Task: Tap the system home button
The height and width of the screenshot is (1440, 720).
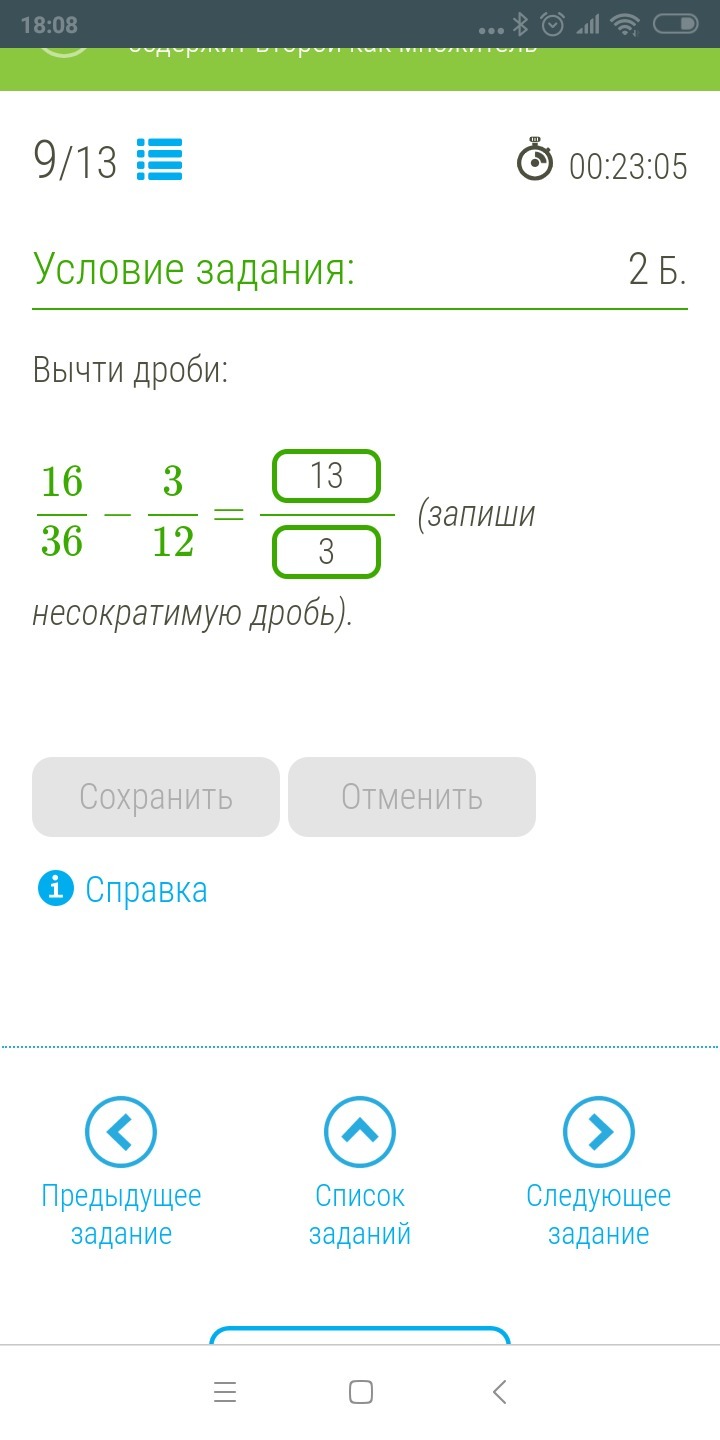Action: click(x=360, y=1392)
